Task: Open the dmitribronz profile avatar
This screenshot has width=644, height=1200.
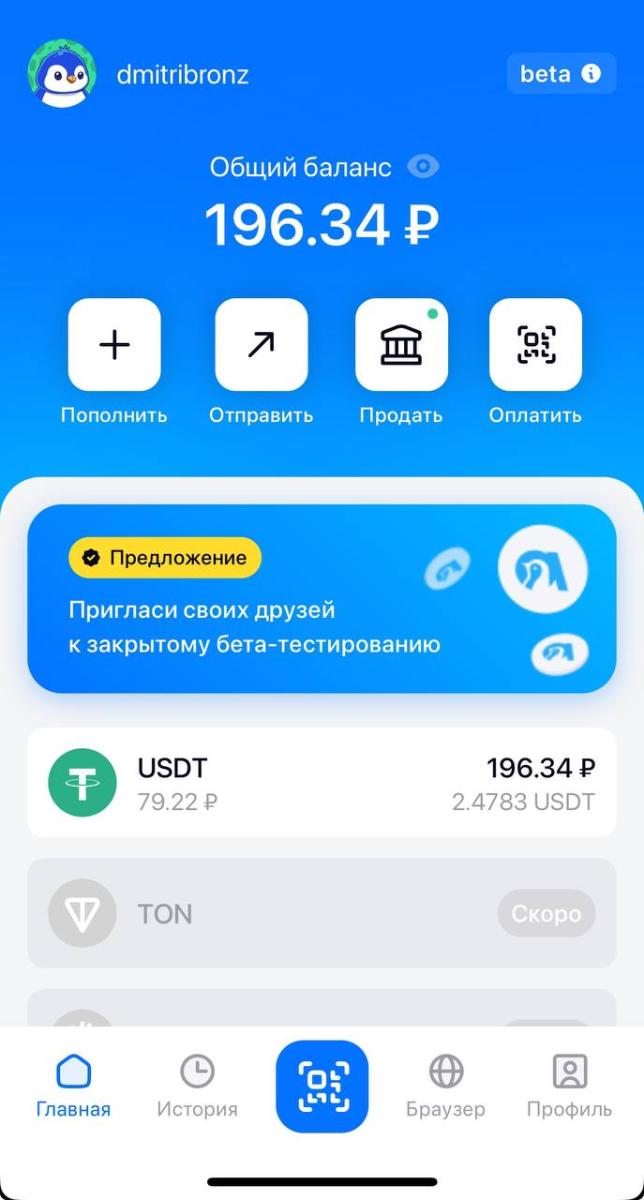Action: (x=62, y=74)
